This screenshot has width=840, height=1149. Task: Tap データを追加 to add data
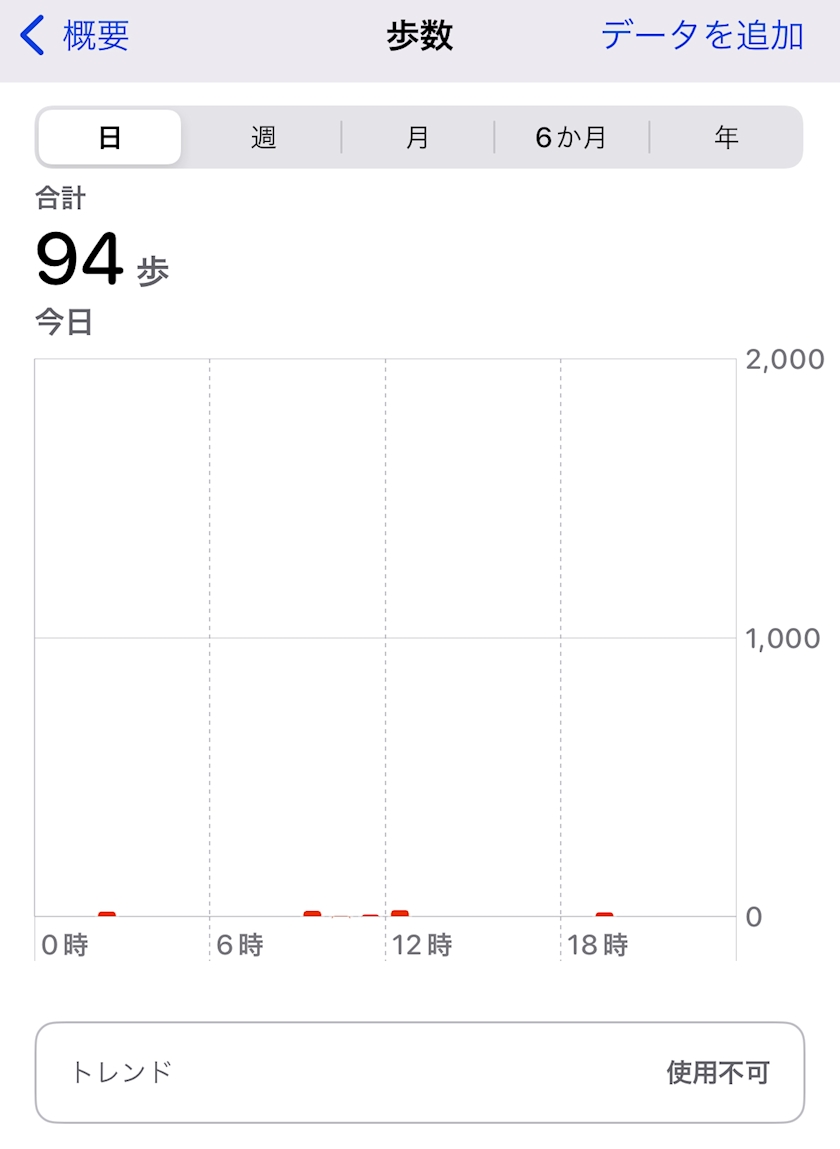pos(702,36)
